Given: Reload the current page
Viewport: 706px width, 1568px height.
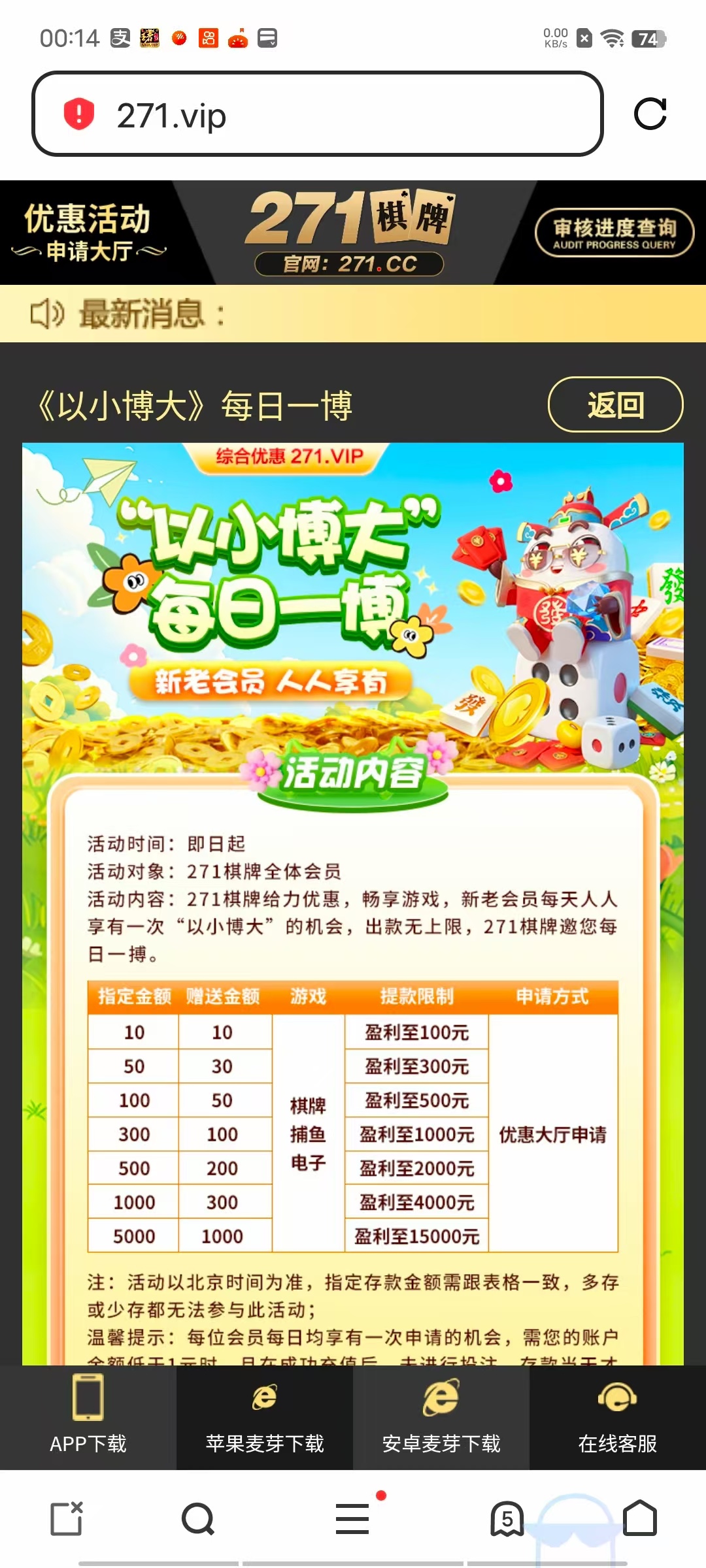Looking at the screenshot, I should coord(650,114).
